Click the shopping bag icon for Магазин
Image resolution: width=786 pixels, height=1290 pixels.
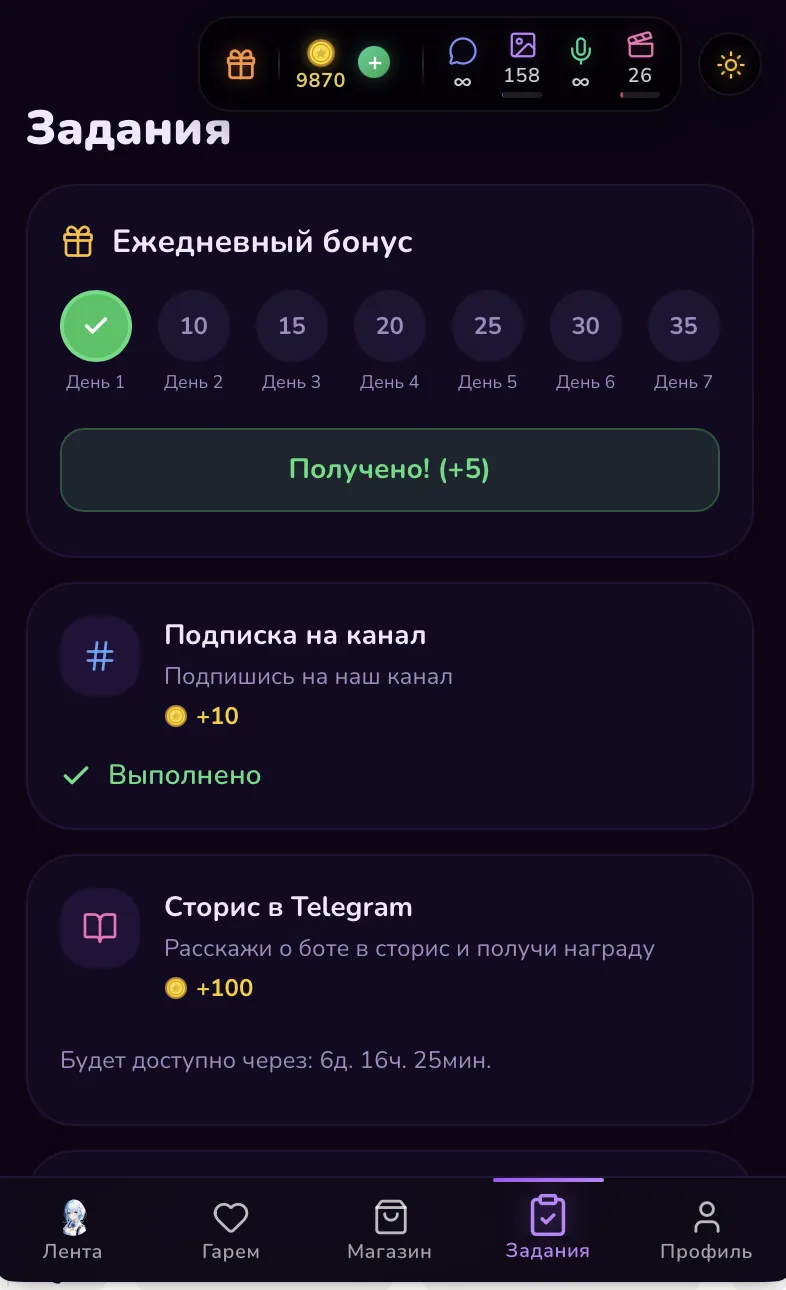389,1216
